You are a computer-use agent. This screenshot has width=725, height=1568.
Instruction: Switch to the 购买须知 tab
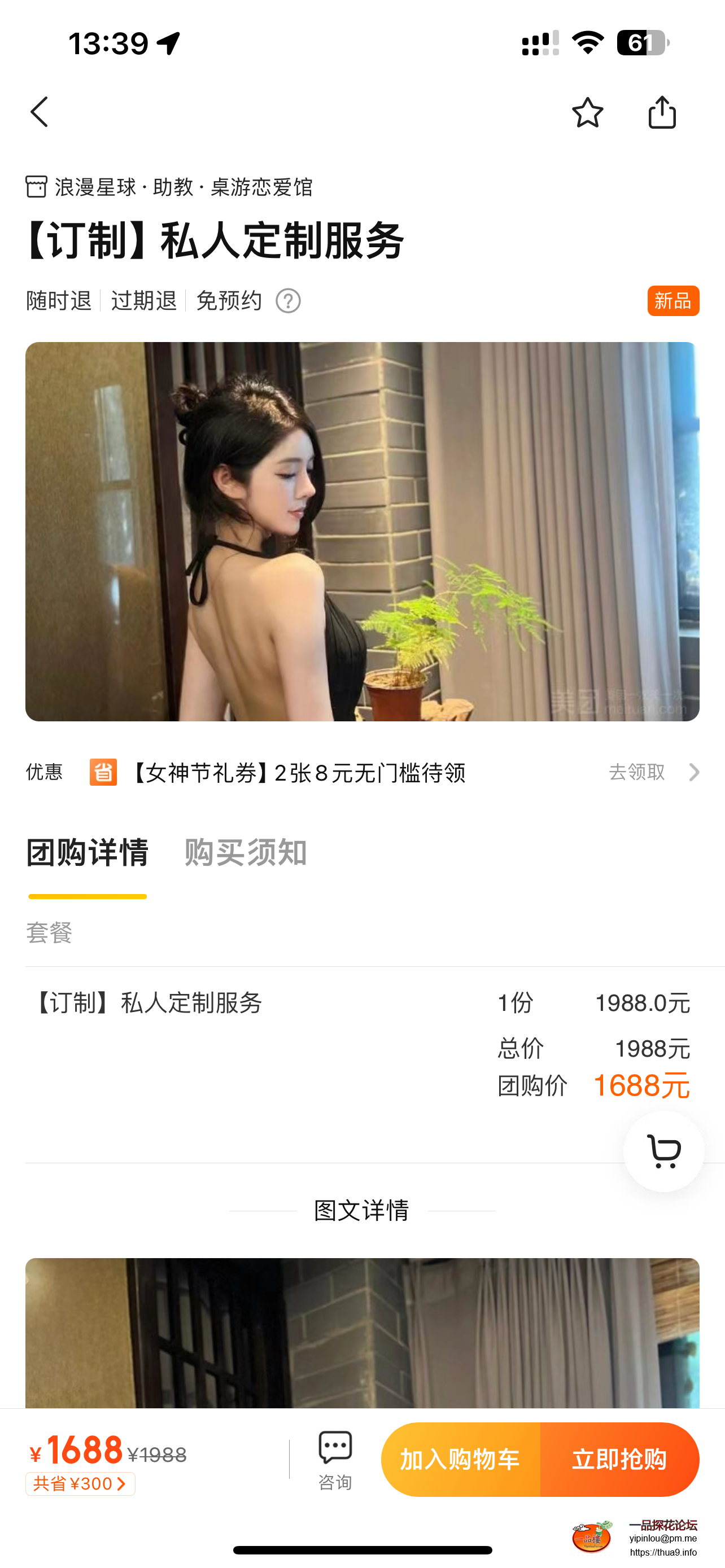(x=245, y=852)
